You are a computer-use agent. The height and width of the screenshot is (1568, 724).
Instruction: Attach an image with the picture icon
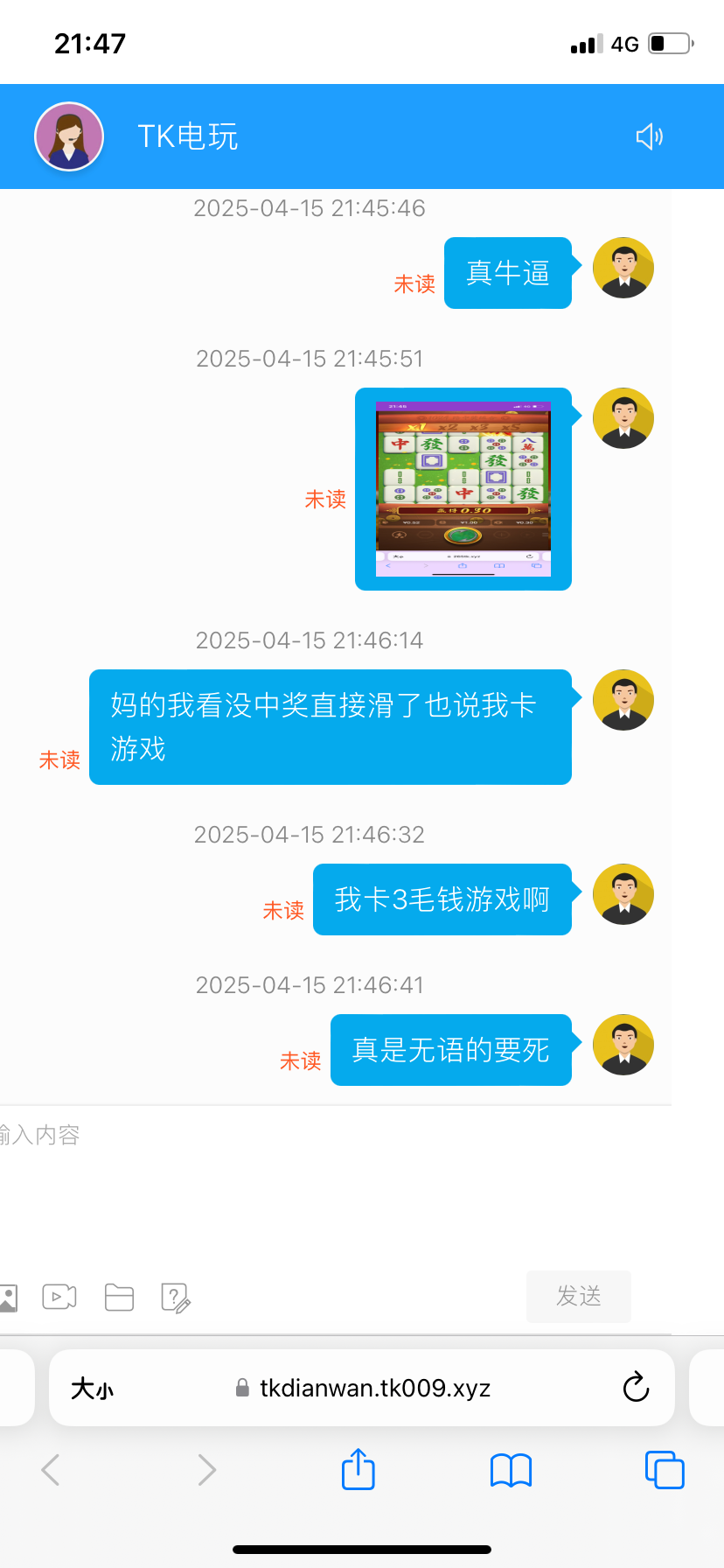8,1298
